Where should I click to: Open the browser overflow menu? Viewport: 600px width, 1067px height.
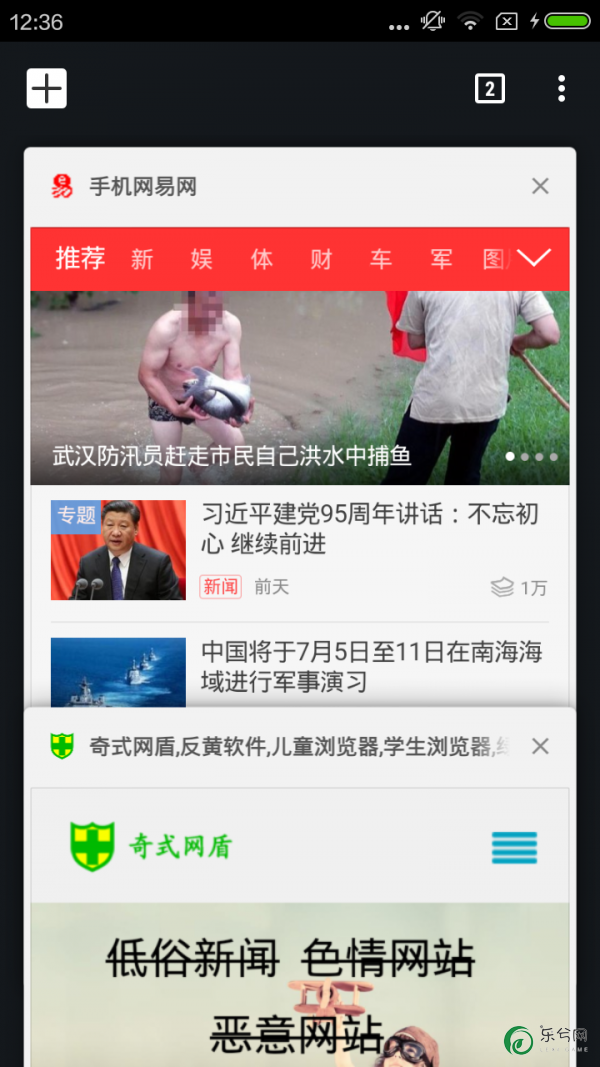(x=561, y=89)
